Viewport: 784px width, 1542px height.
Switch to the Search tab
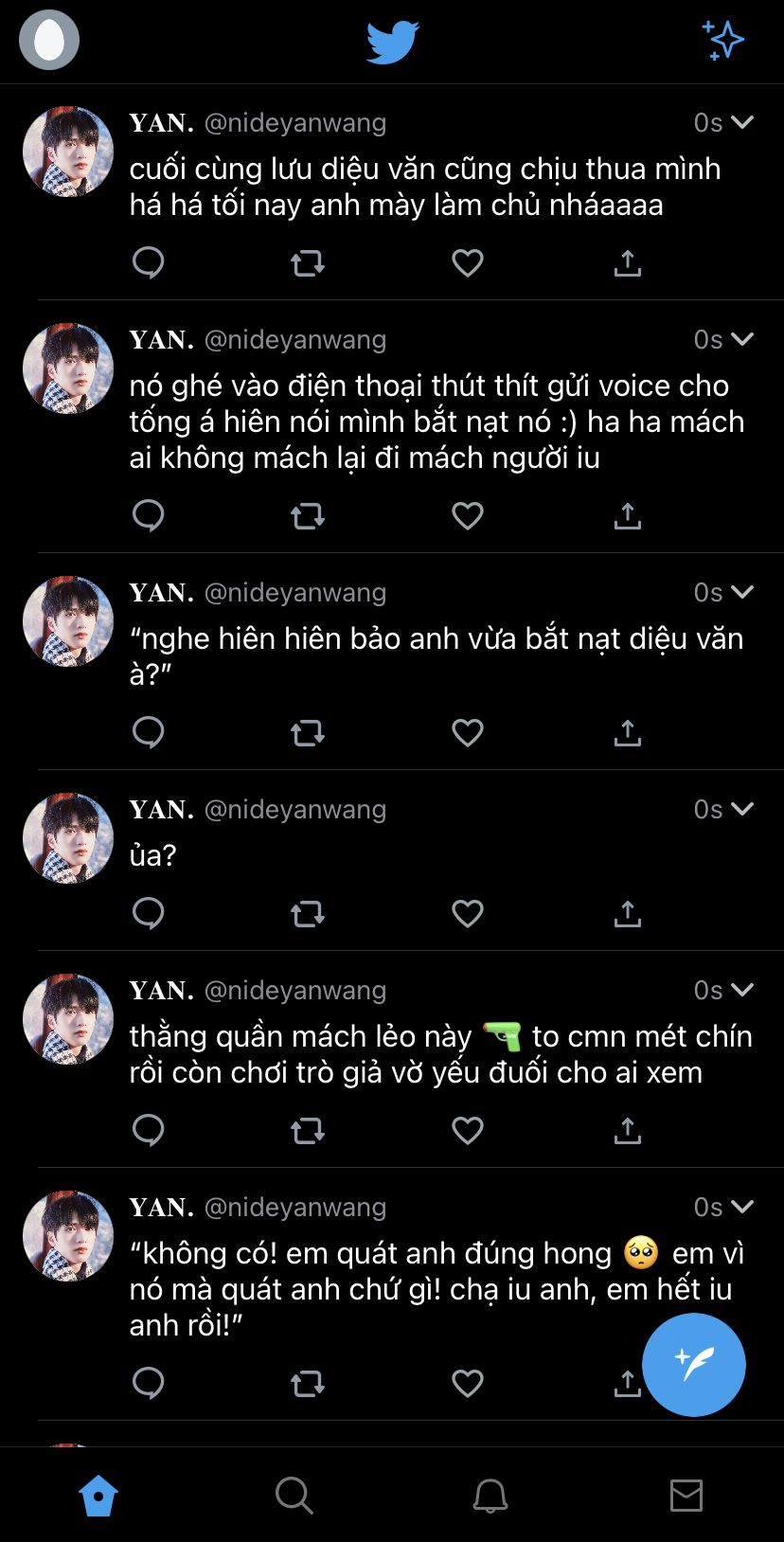pos(294,1497)
